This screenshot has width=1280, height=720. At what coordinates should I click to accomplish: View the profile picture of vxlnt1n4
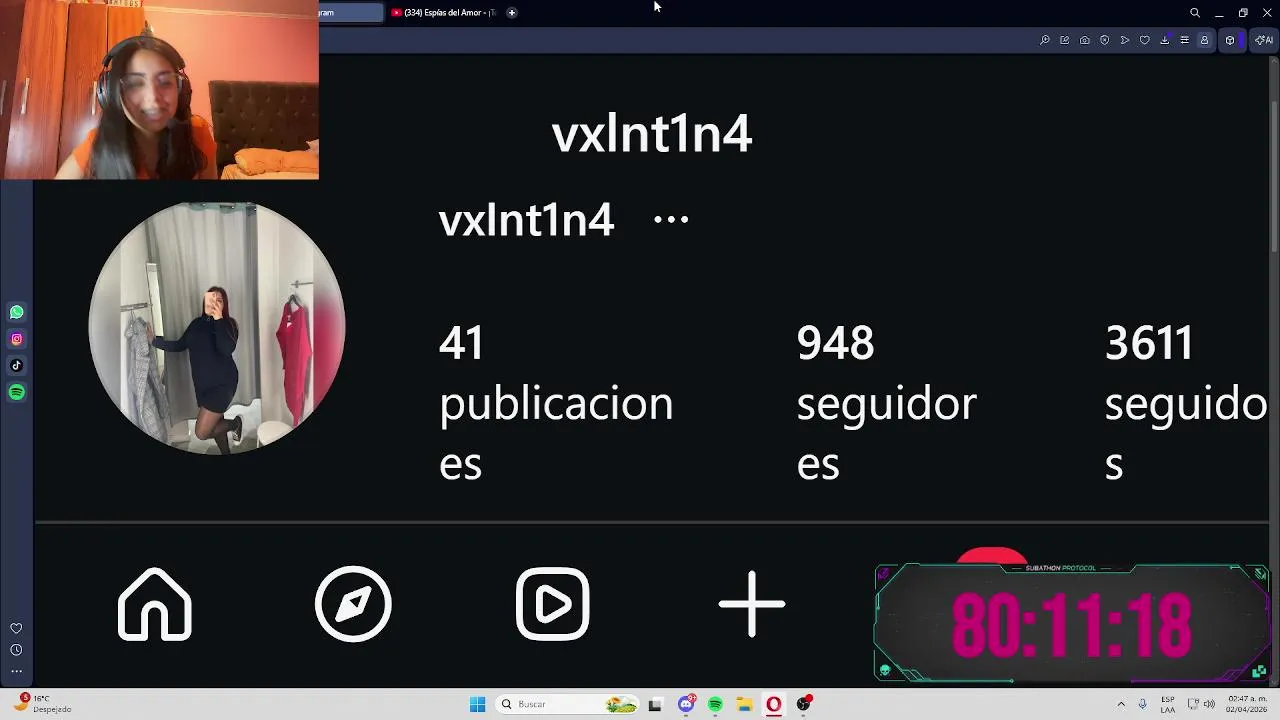[x=217, y=328]
